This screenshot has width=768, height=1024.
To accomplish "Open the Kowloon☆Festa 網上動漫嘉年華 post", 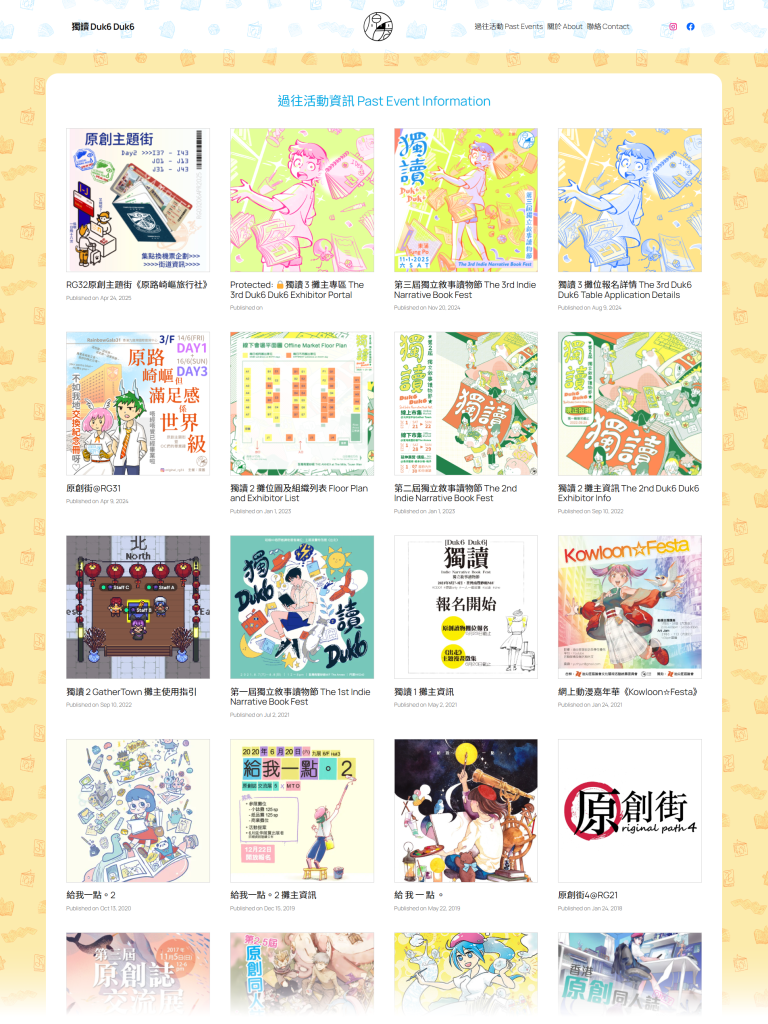I will coord(627,692).
